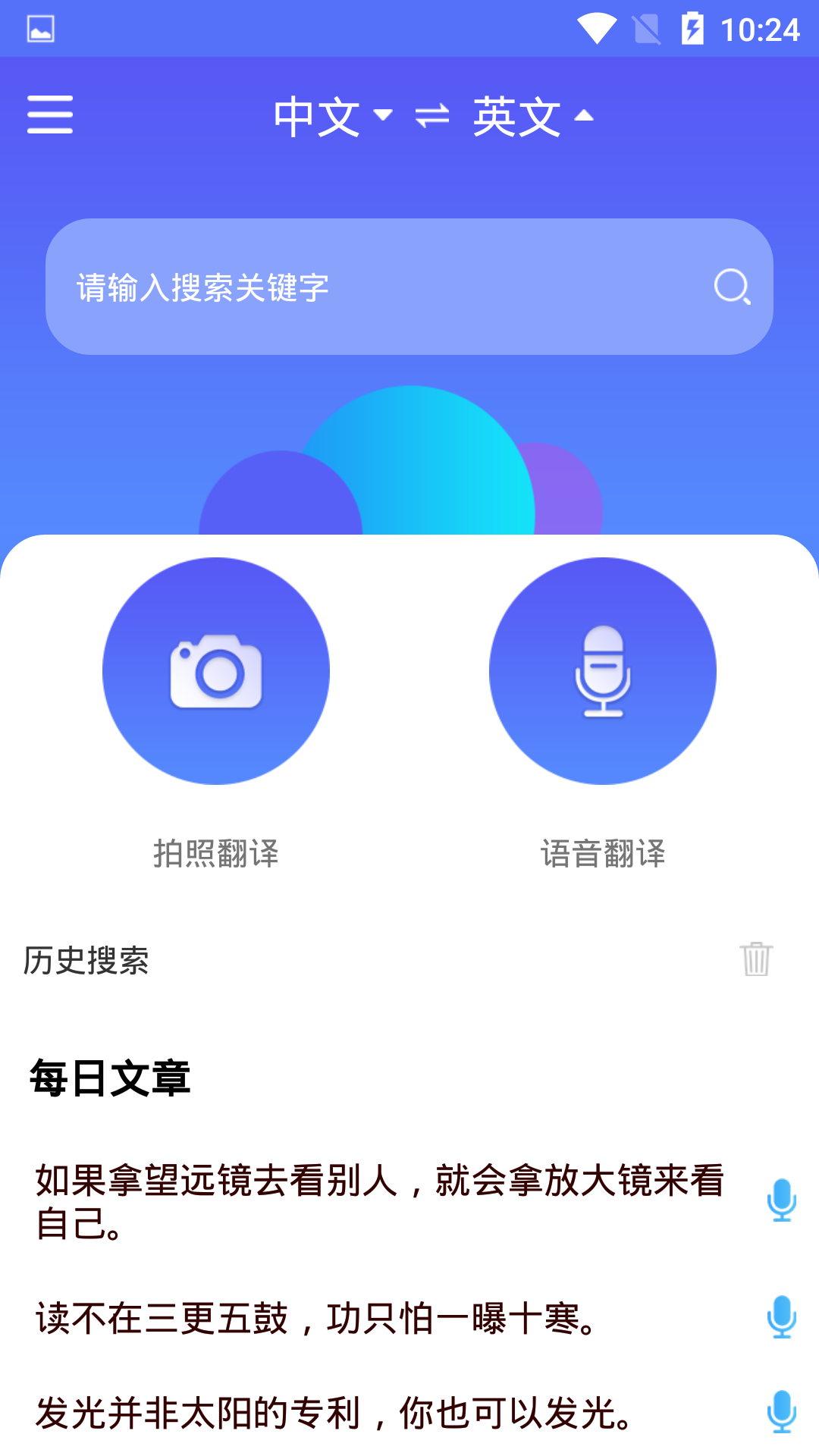
Task: Choose source language 中文 dropdown
Action: pyautogui.click(x=332, y=117)
